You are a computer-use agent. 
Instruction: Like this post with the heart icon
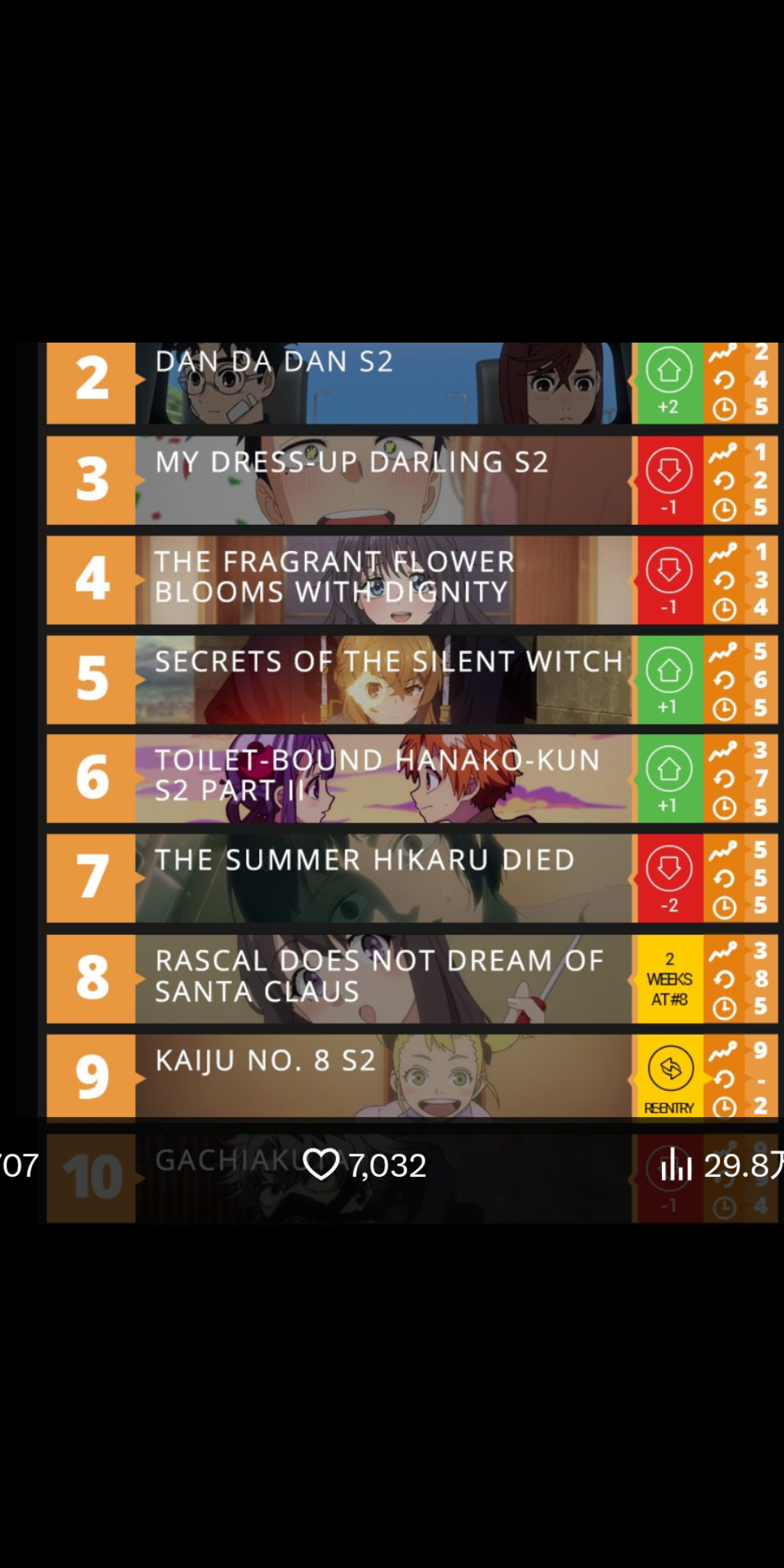pos(321,1165)
